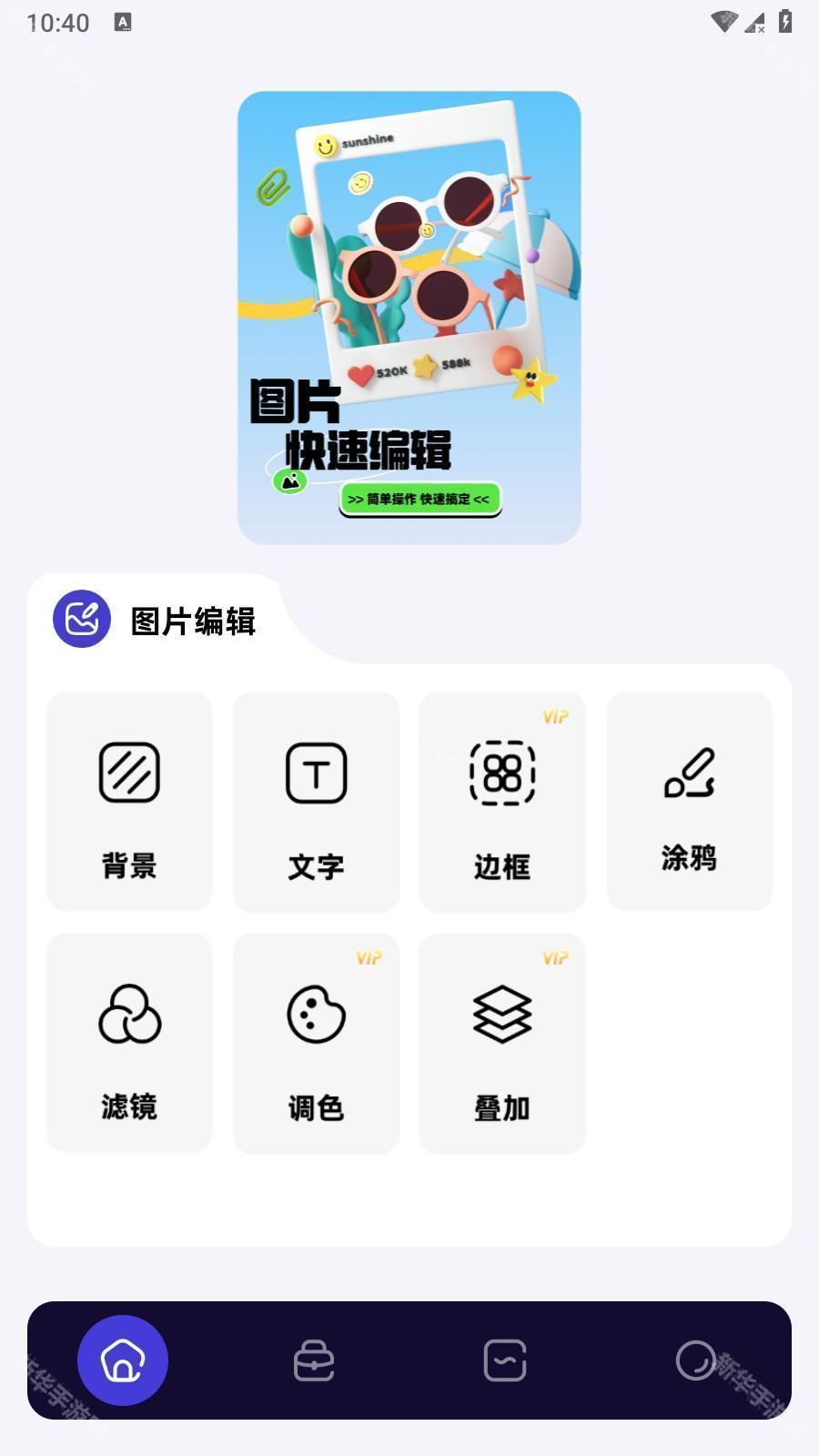Viewport: 819px width, 1456px height.
Task: Tap the 简单操作 快速搞定 green button
Action: [x=420, y=499]
